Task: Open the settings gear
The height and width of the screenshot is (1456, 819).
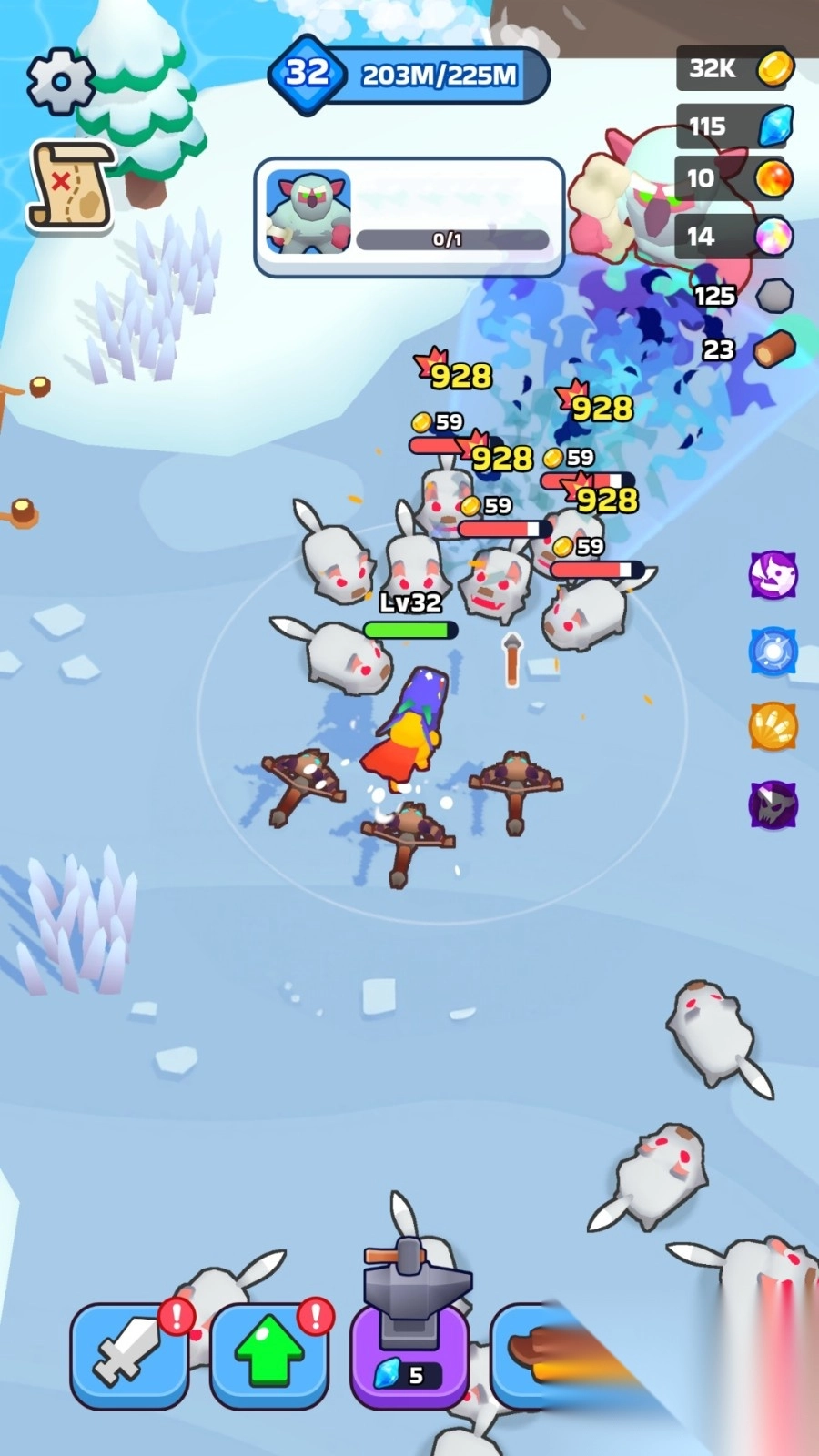Action: coord(60,81)
